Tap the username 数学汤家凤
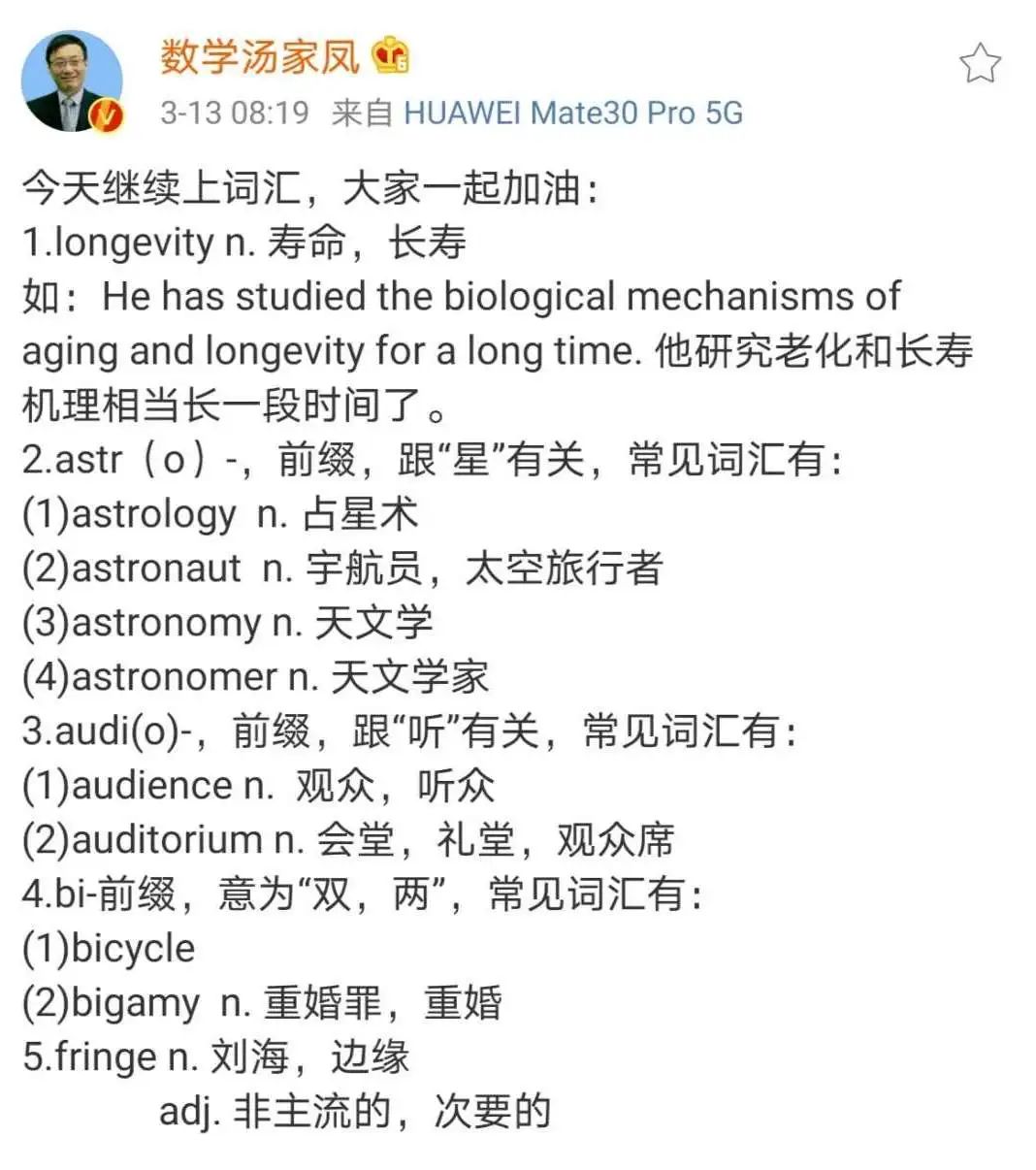Screen dimensions: 1036x1170 pos(260,56)
